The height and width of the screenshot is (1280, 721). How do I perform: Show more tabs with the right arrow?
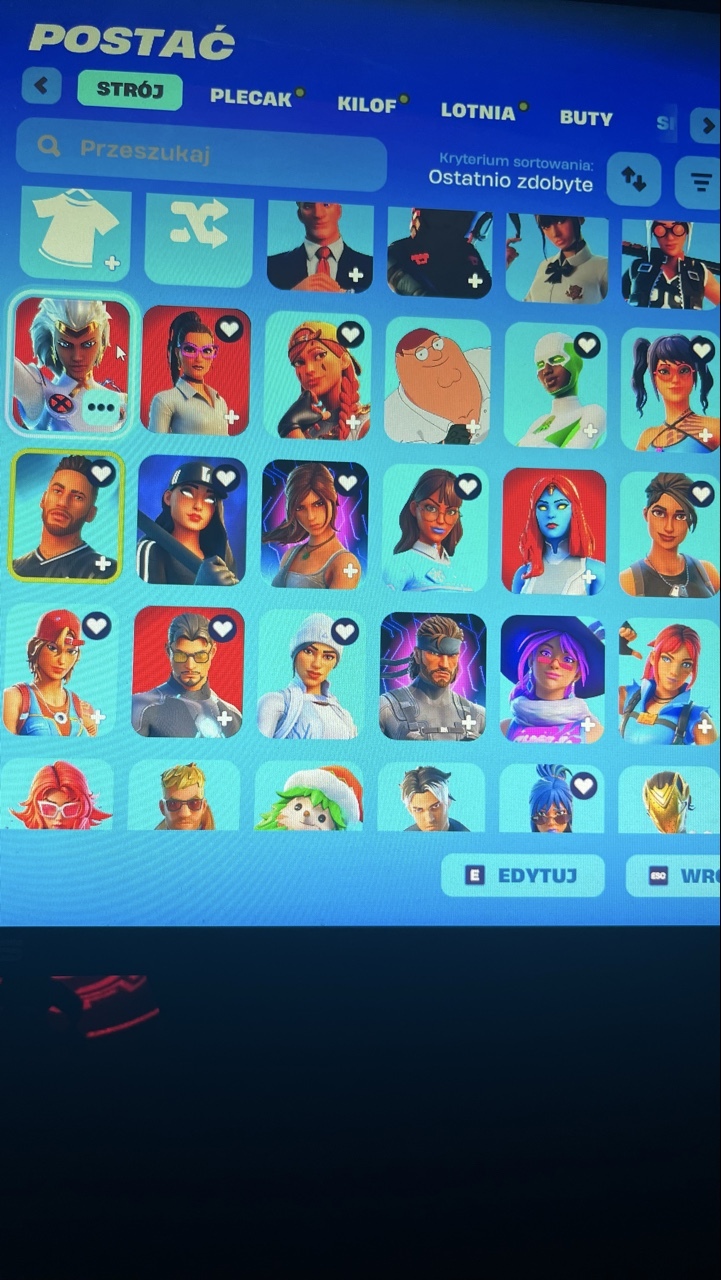[x=706, y=125]
